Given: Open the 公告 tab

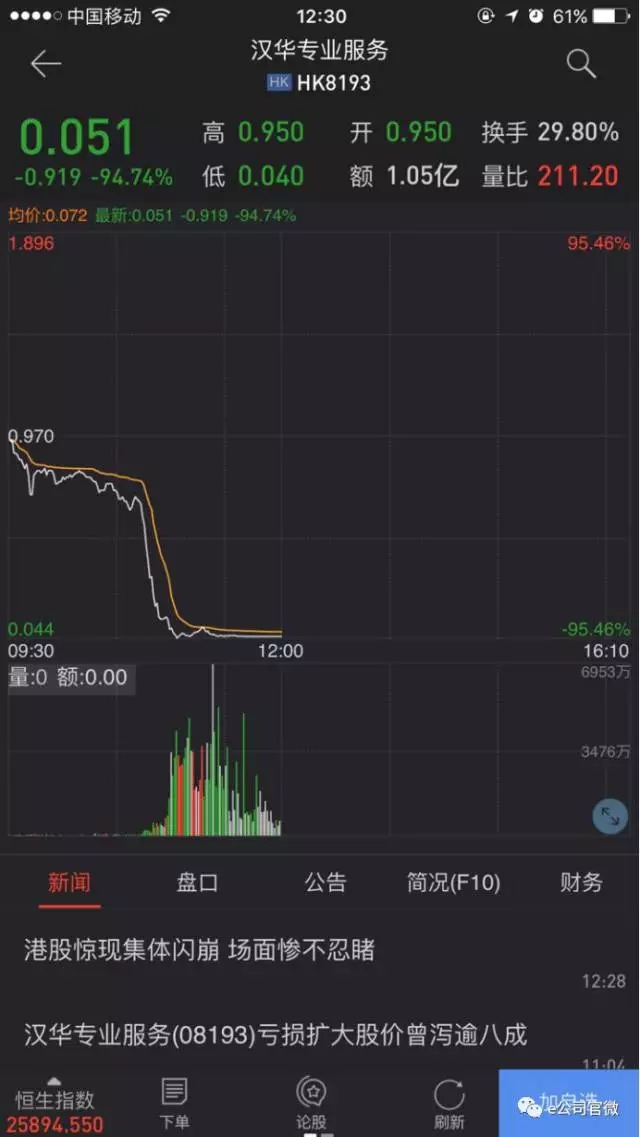Looking at the screenshot, I should point(325,882).
